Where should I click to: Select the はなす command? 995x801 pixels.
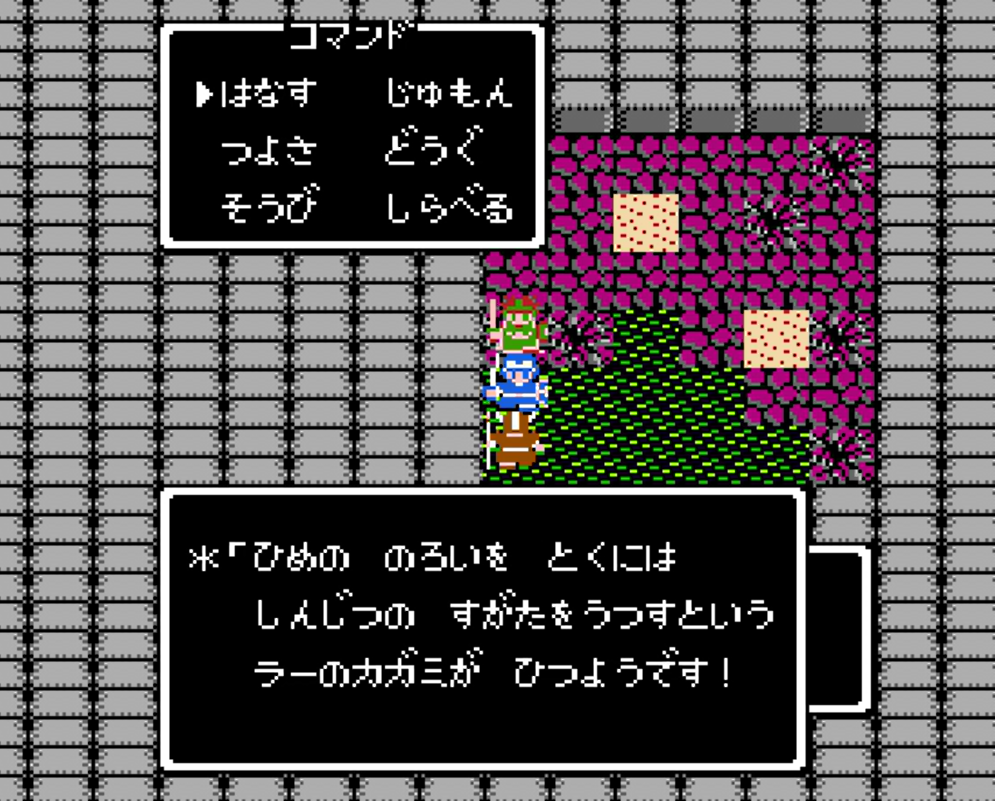tap(268, 93)
